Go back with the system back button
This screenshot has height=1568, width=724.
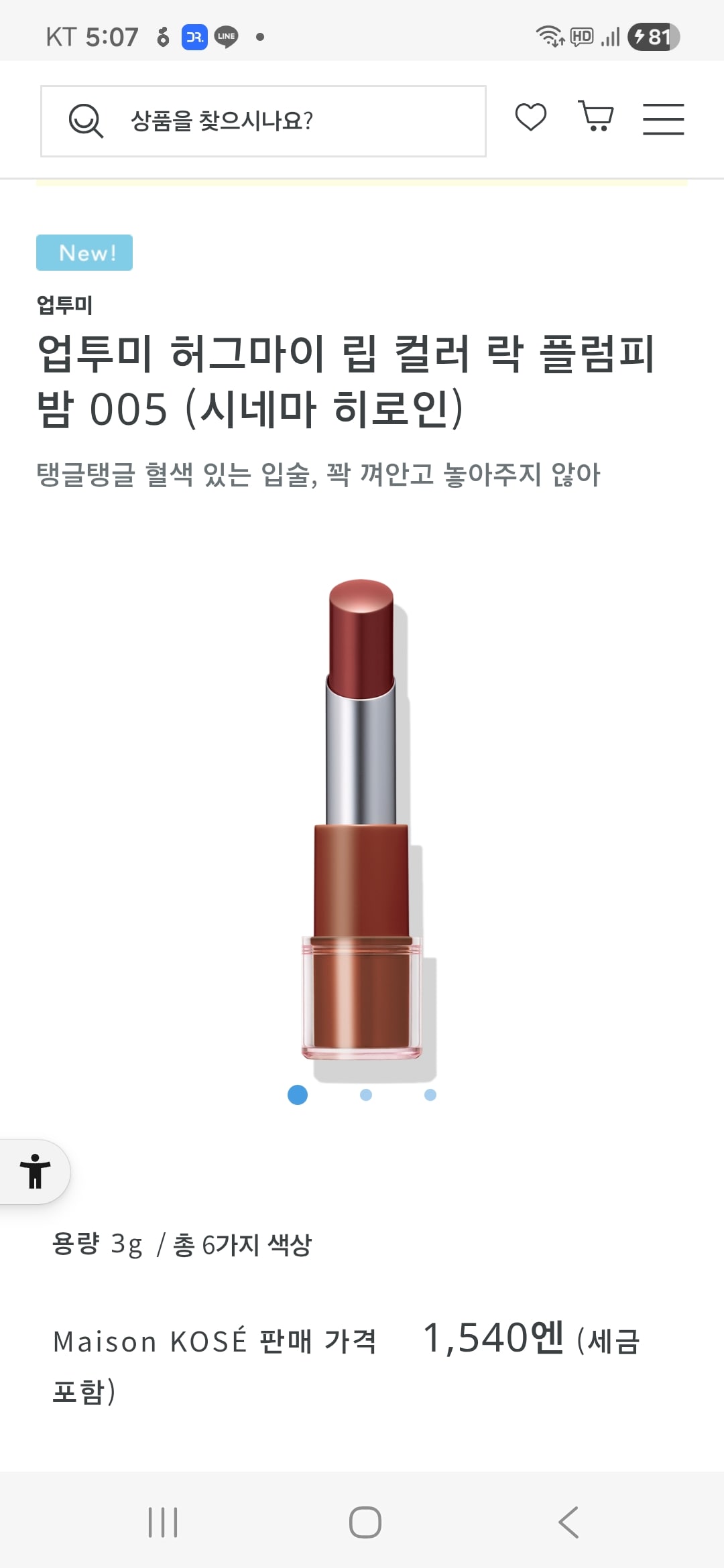(x=568, y=1522)
